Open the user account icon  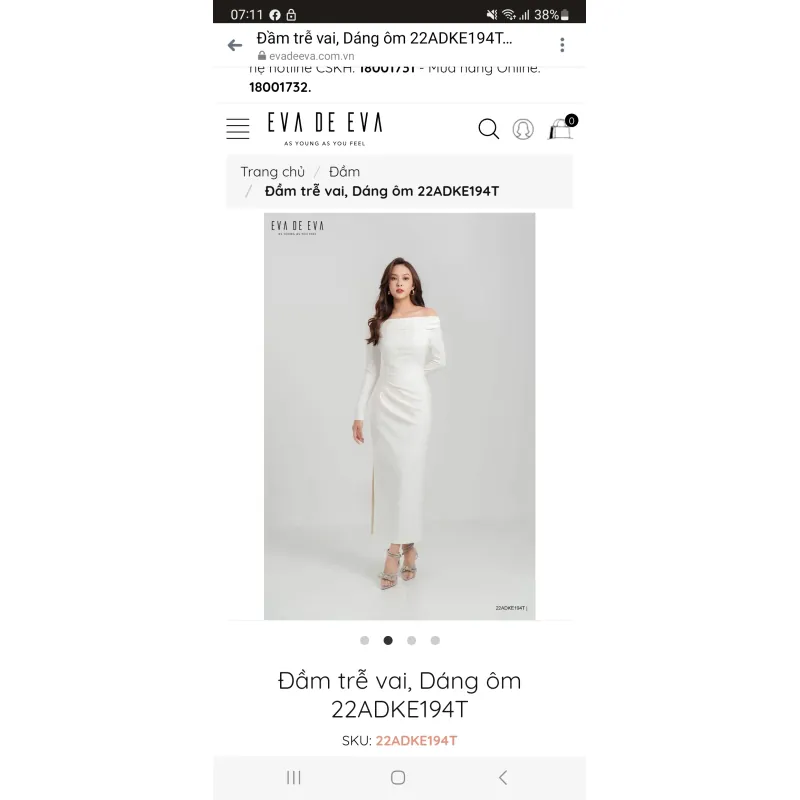[523, 129]
